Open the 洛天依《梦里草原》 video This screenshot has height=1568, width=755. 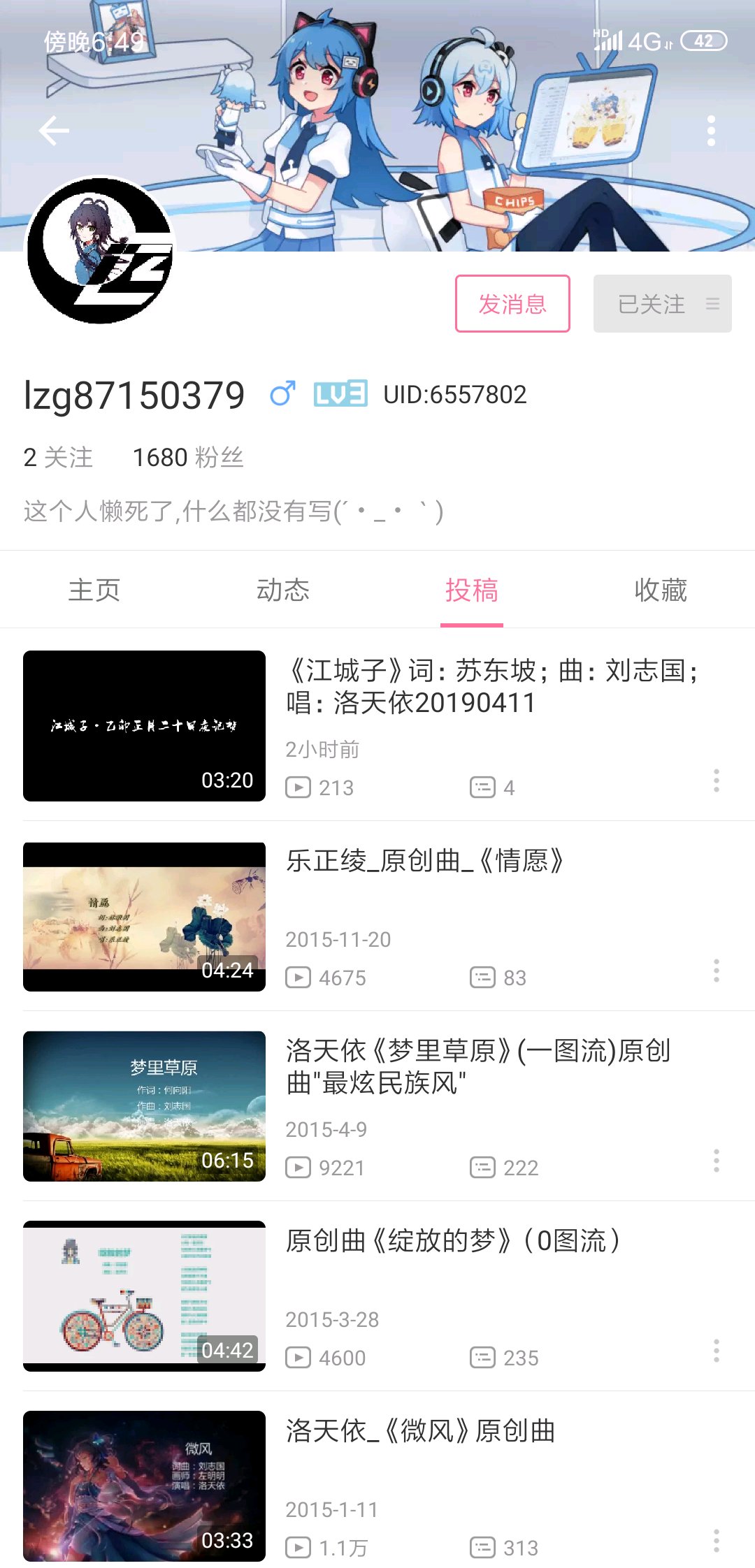pyautogui.click(x=478, y=1066)
